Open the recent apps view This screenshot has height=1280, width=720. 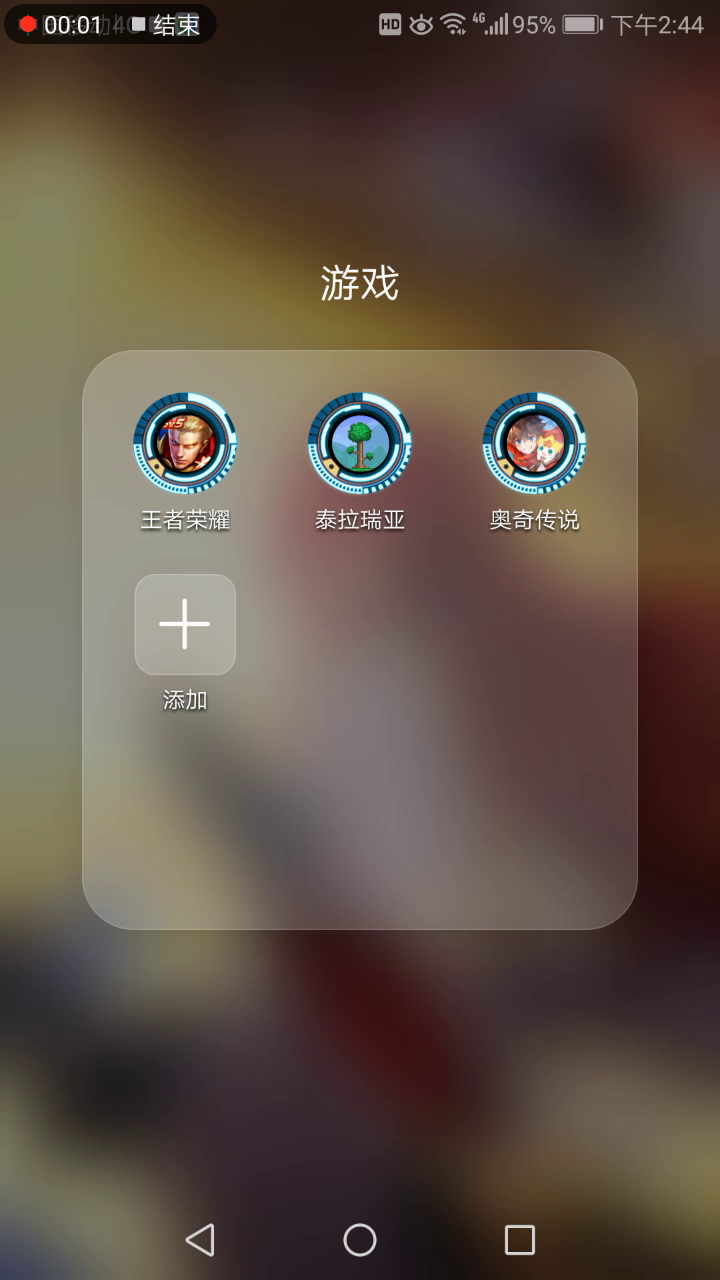tap(520, 1240)
